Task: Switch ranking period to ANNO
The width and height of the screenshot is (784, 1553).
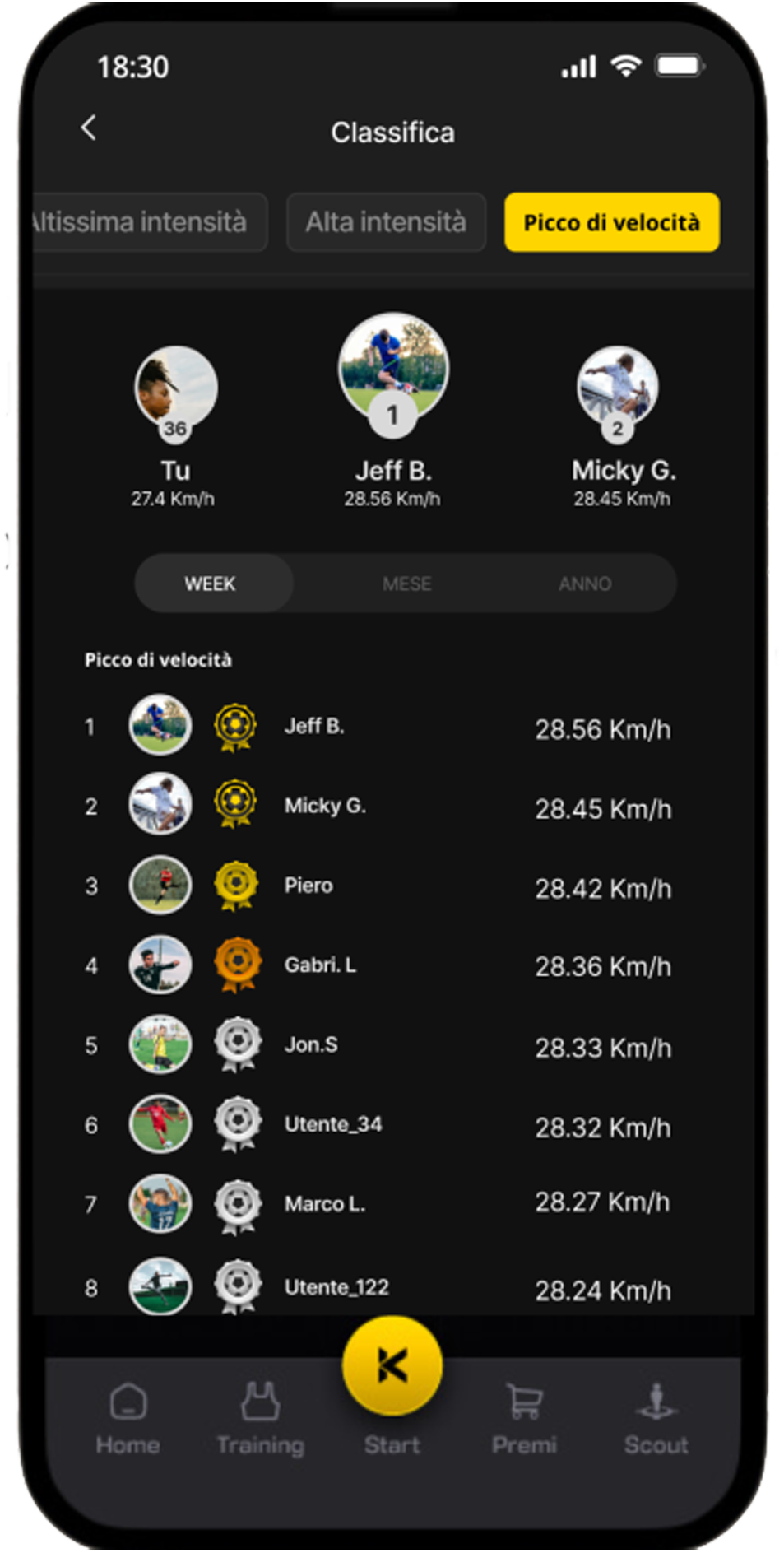Action: (x=585, y=584)
